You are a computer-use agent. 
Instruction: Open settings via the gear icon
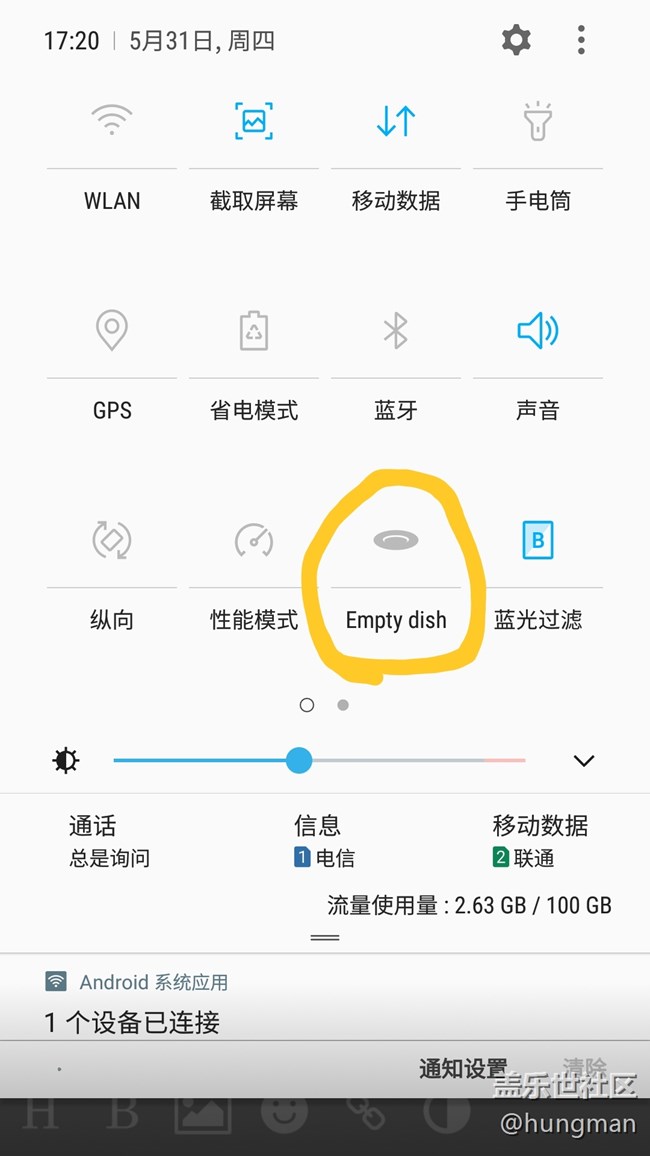click(x=516, y=40)
